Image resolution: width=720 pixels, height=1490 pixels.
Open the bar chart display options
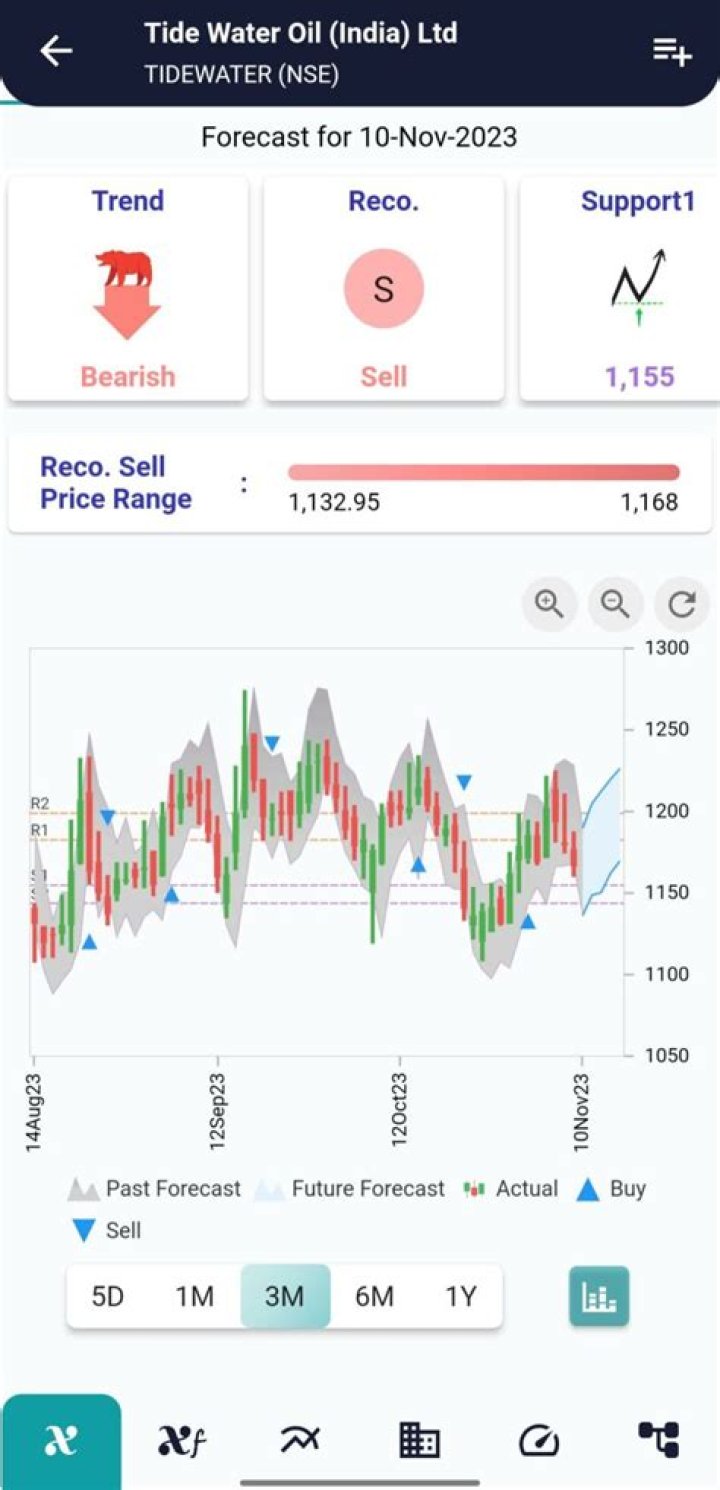pos(598,1295)
